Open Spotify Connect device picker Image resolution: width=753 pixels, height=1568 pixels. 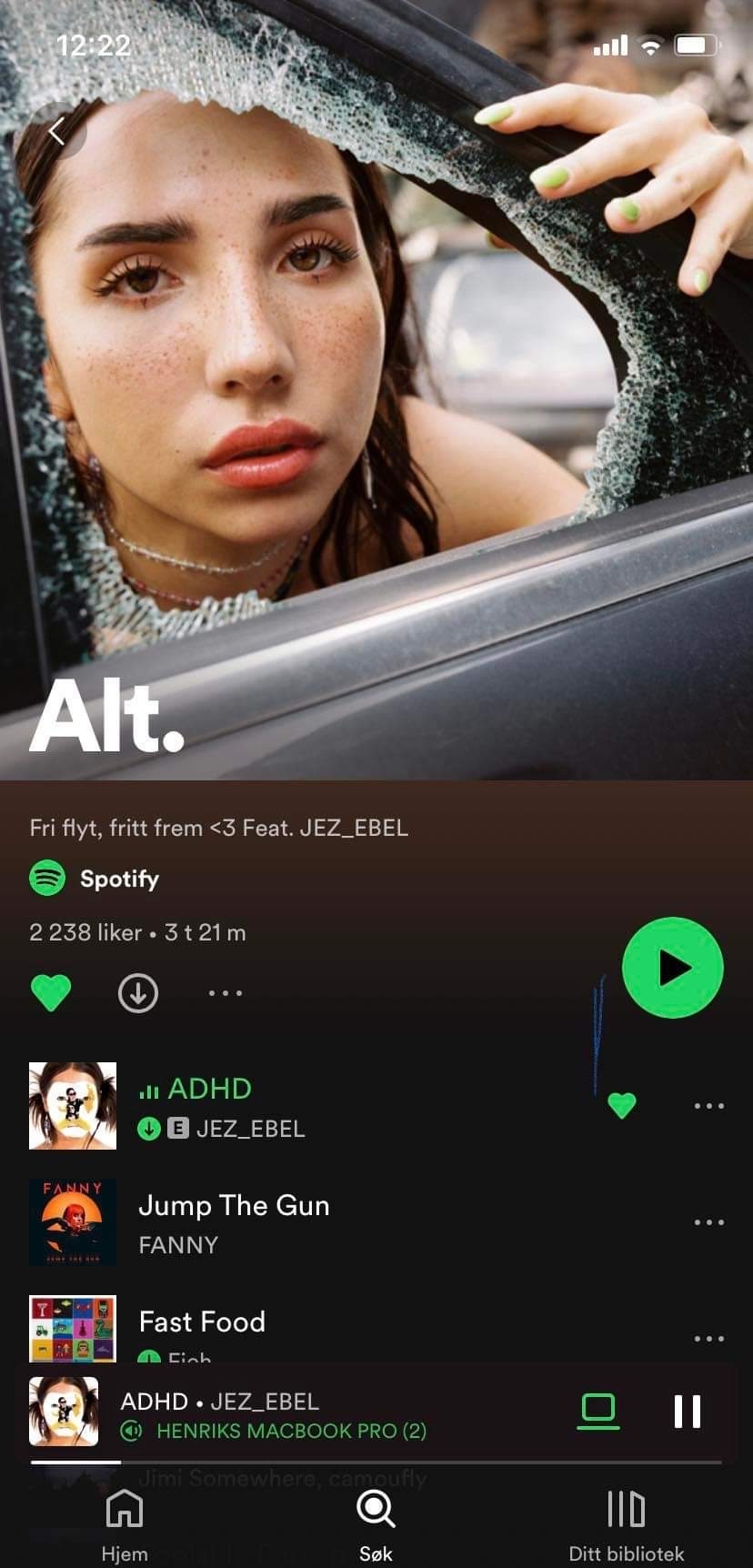click(x=597, y=1411)
